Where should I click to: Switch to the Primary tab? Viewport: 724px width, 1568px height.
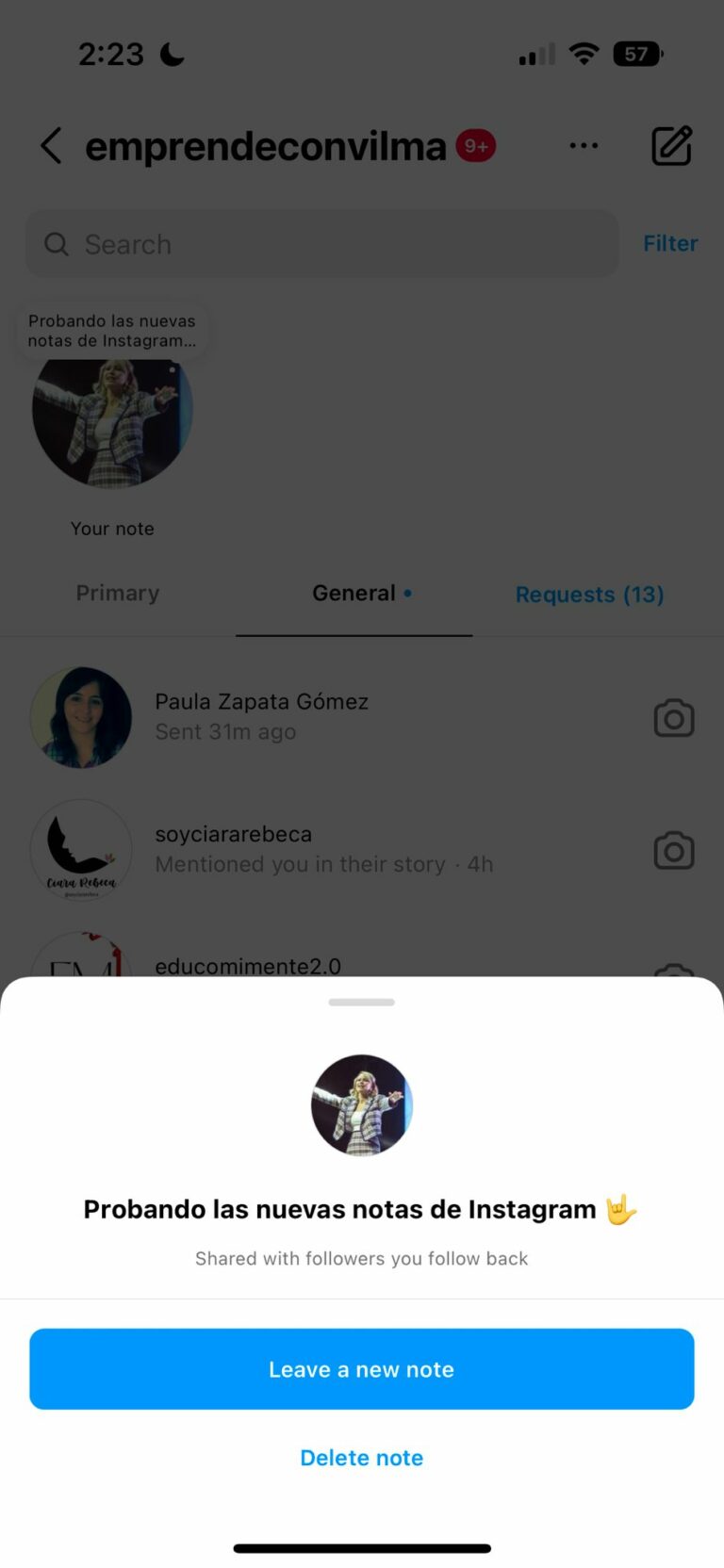[118, 593]
